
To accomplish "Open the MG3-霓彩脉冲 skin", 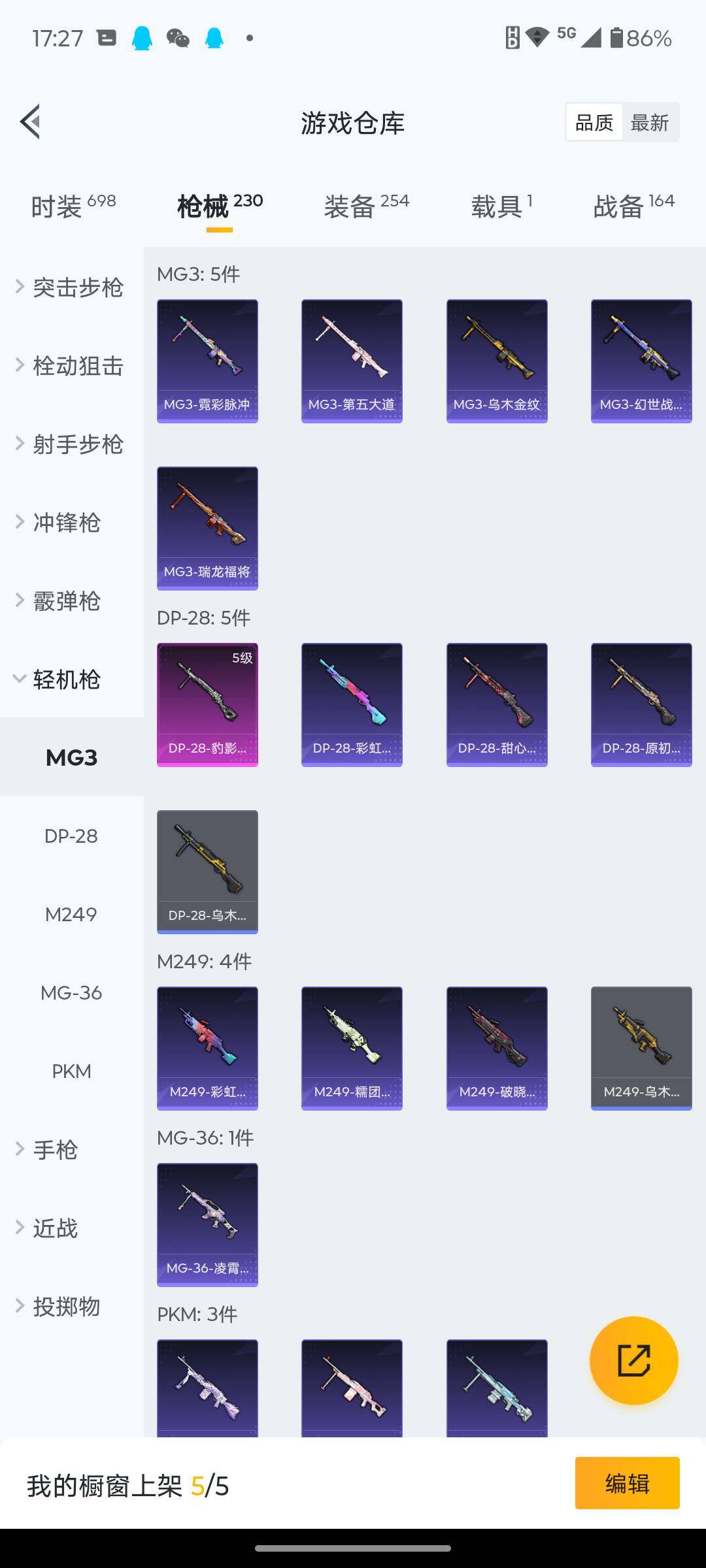I will coord(207,361).
